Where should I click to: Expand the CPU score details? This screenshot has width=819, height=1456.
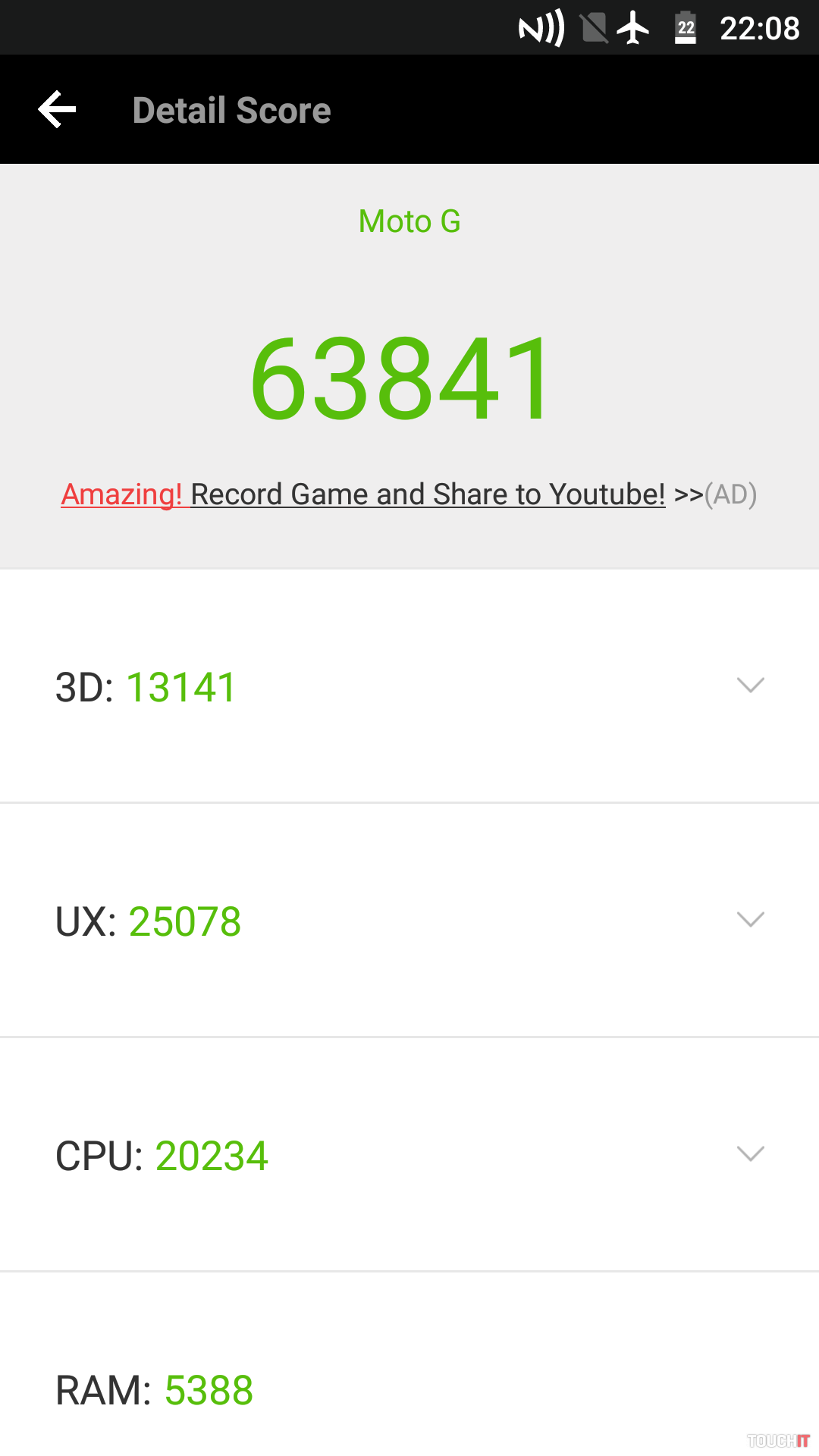750,1154
